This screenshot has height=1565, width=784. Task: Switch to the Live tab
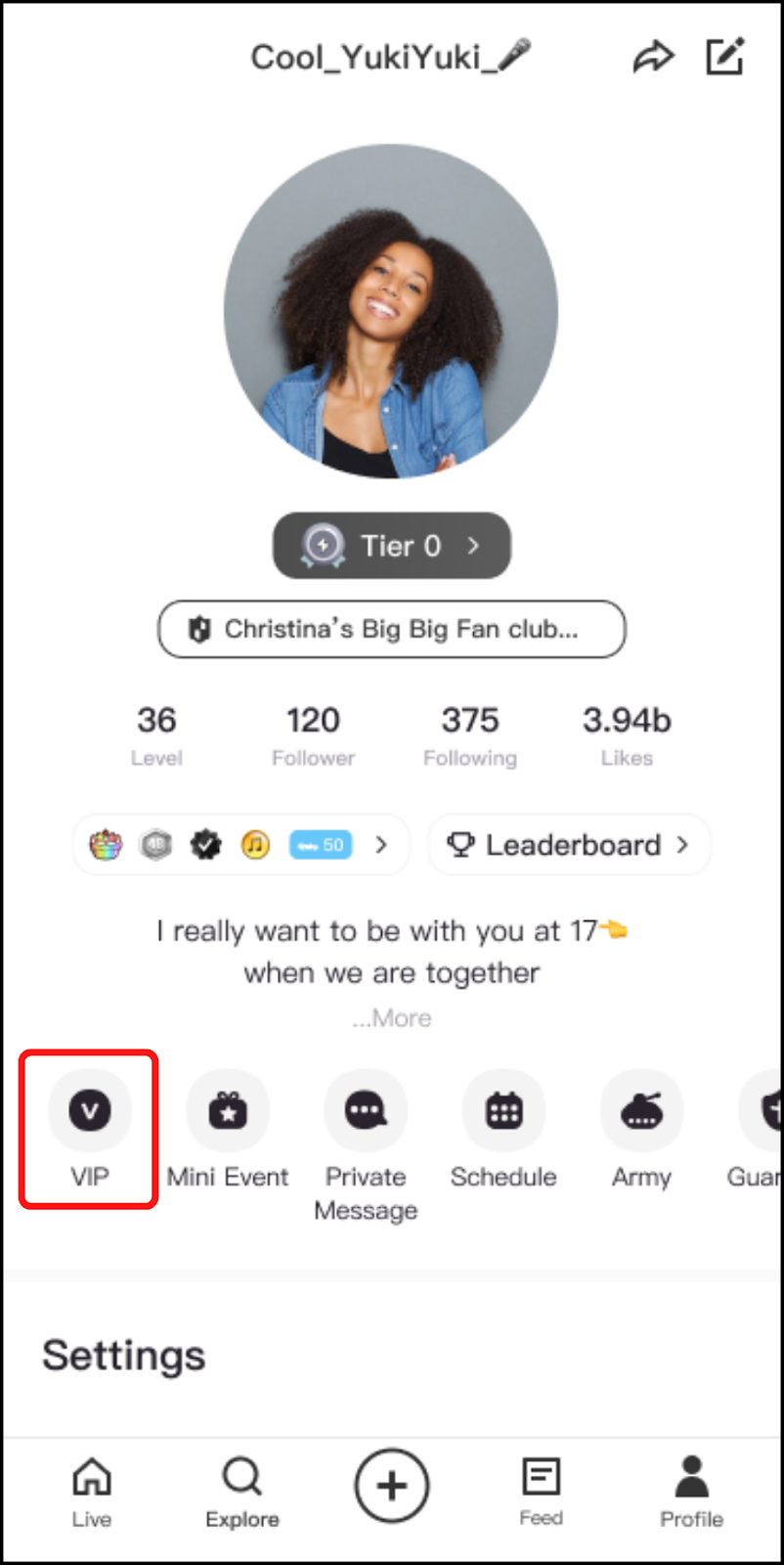tap(92, 1493)
